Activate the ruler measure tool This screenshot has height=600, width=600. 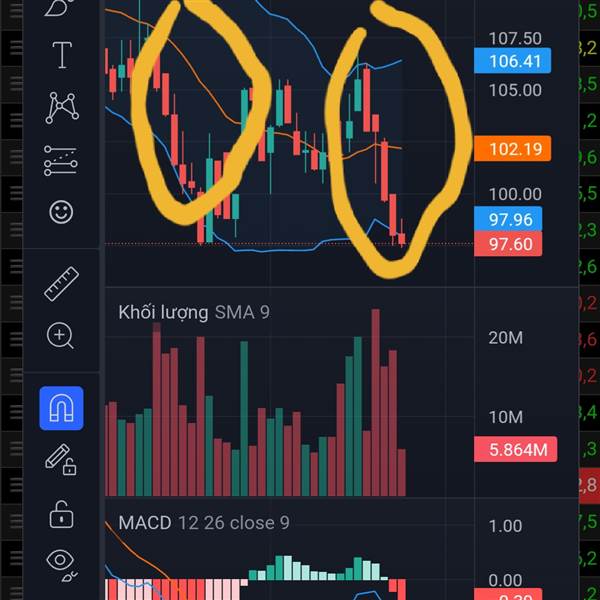pos(61,284)
